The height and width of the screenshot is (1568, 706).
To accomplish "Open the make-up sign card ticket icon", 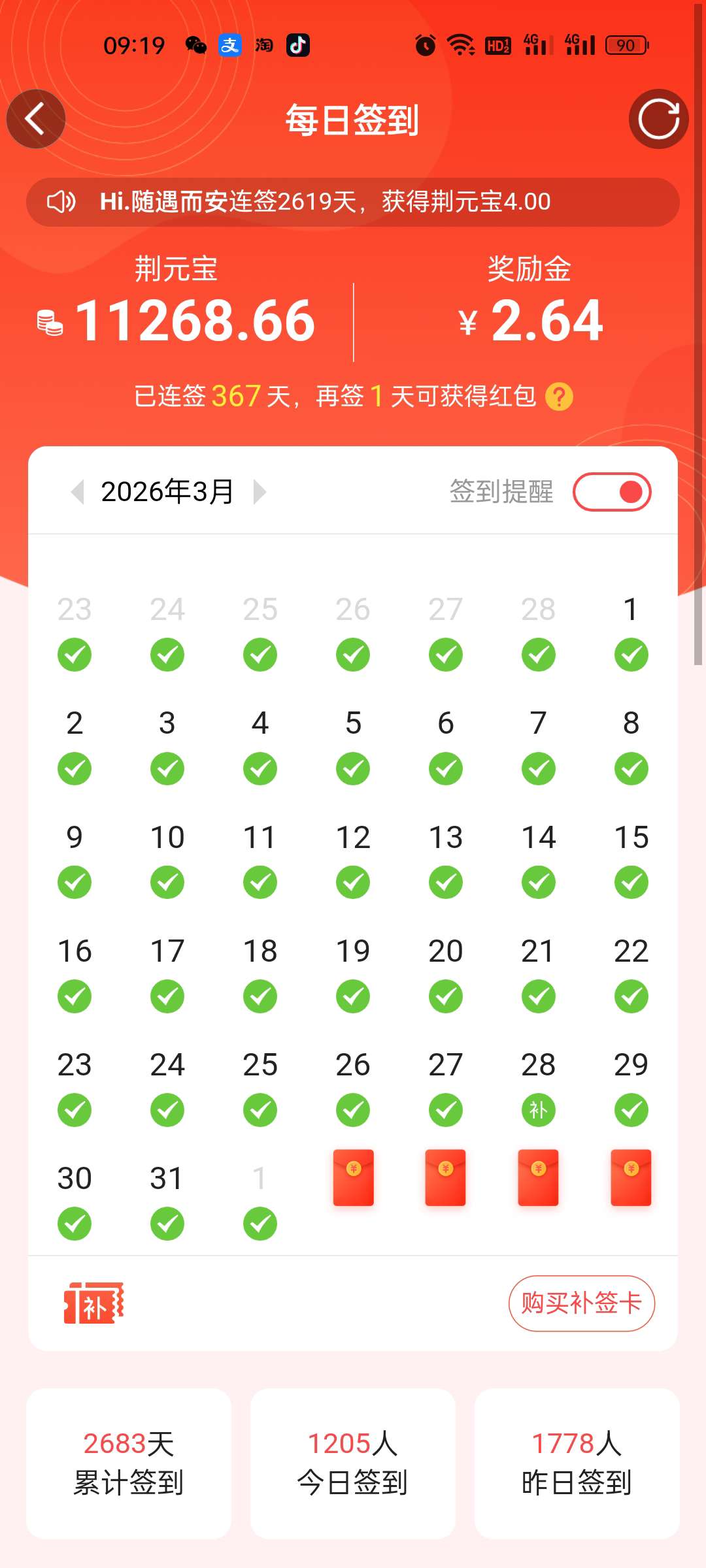I will [93, 1303].
